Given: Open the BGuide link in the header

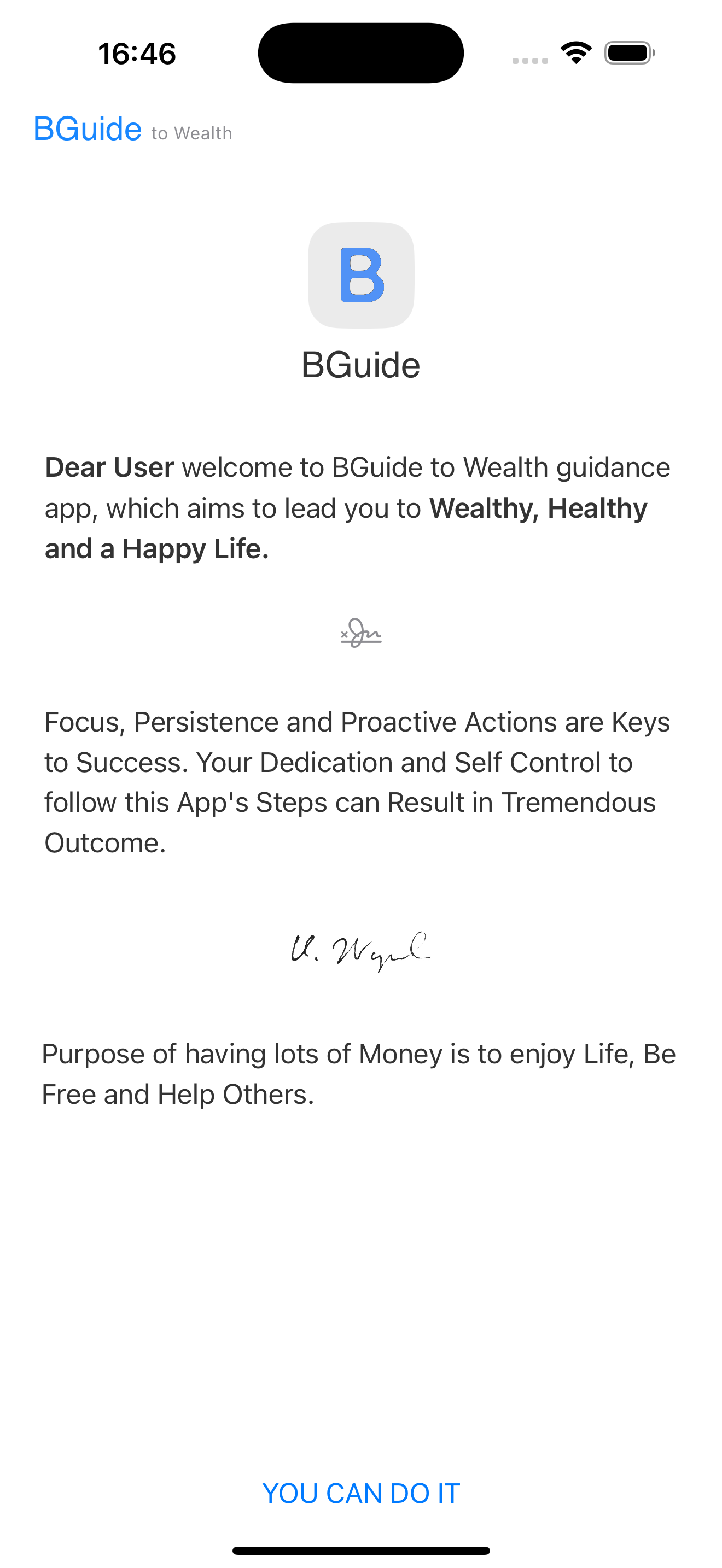Looking at the screenshot, I should [88, 129].
